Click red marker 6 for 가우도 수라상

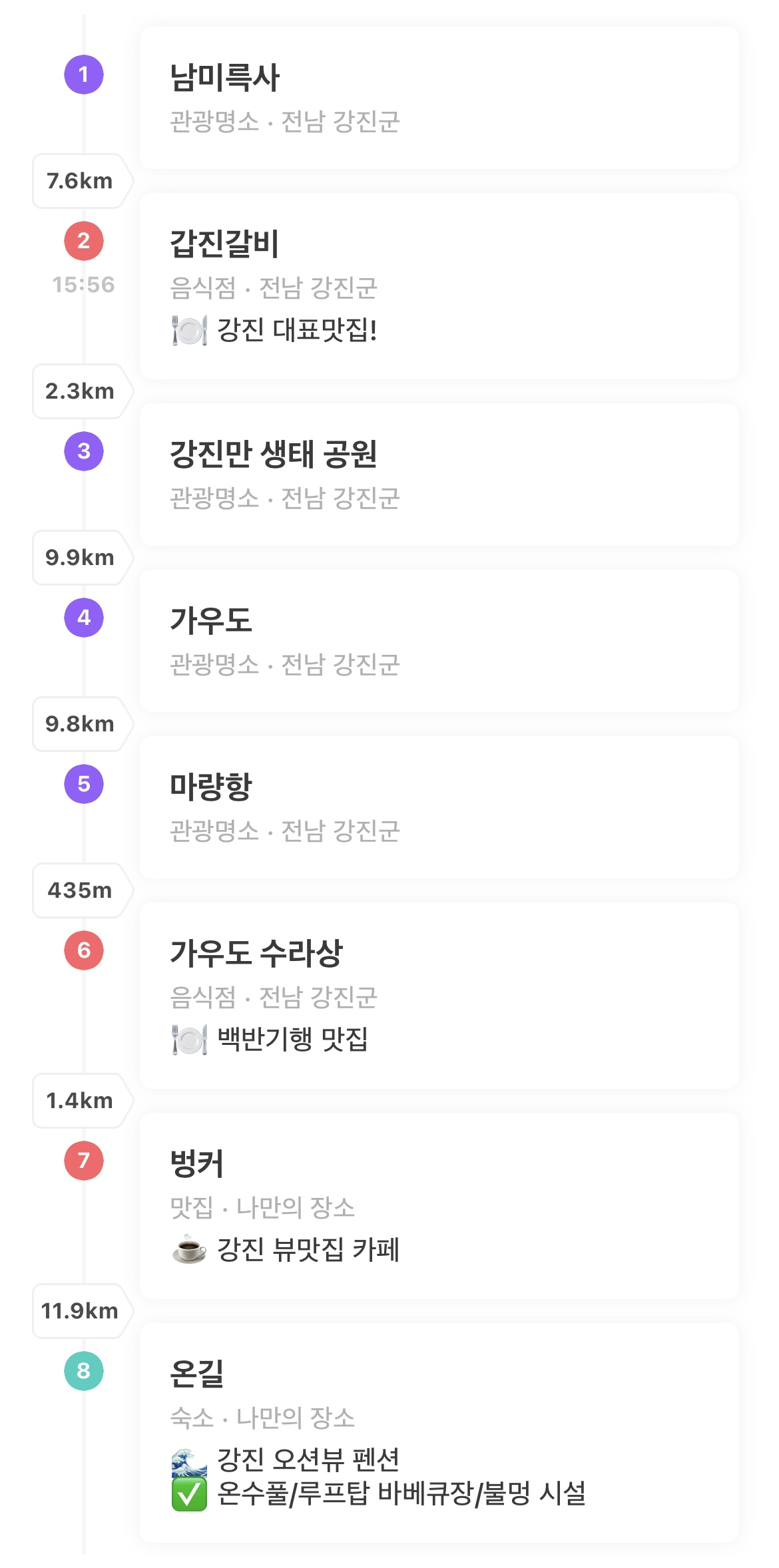coord(83,950)
